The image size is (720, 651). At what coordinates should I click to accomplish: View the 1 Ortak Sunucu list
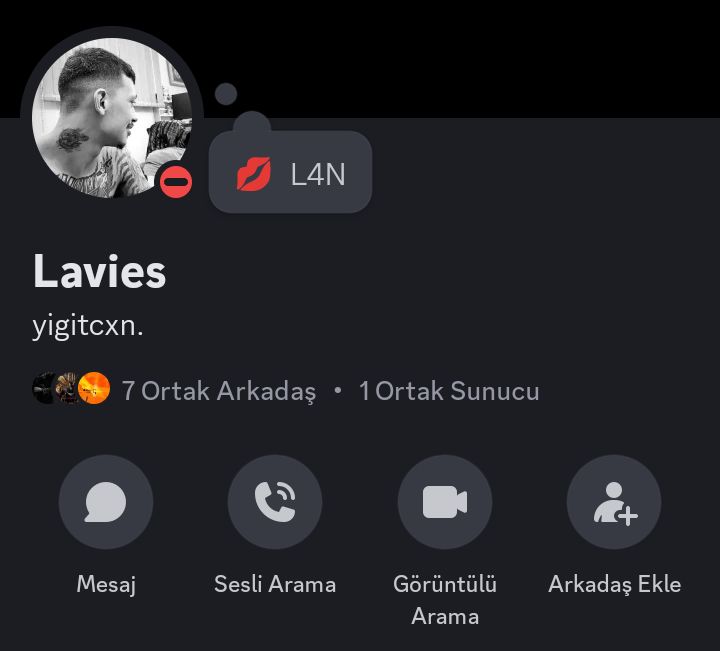449,390
